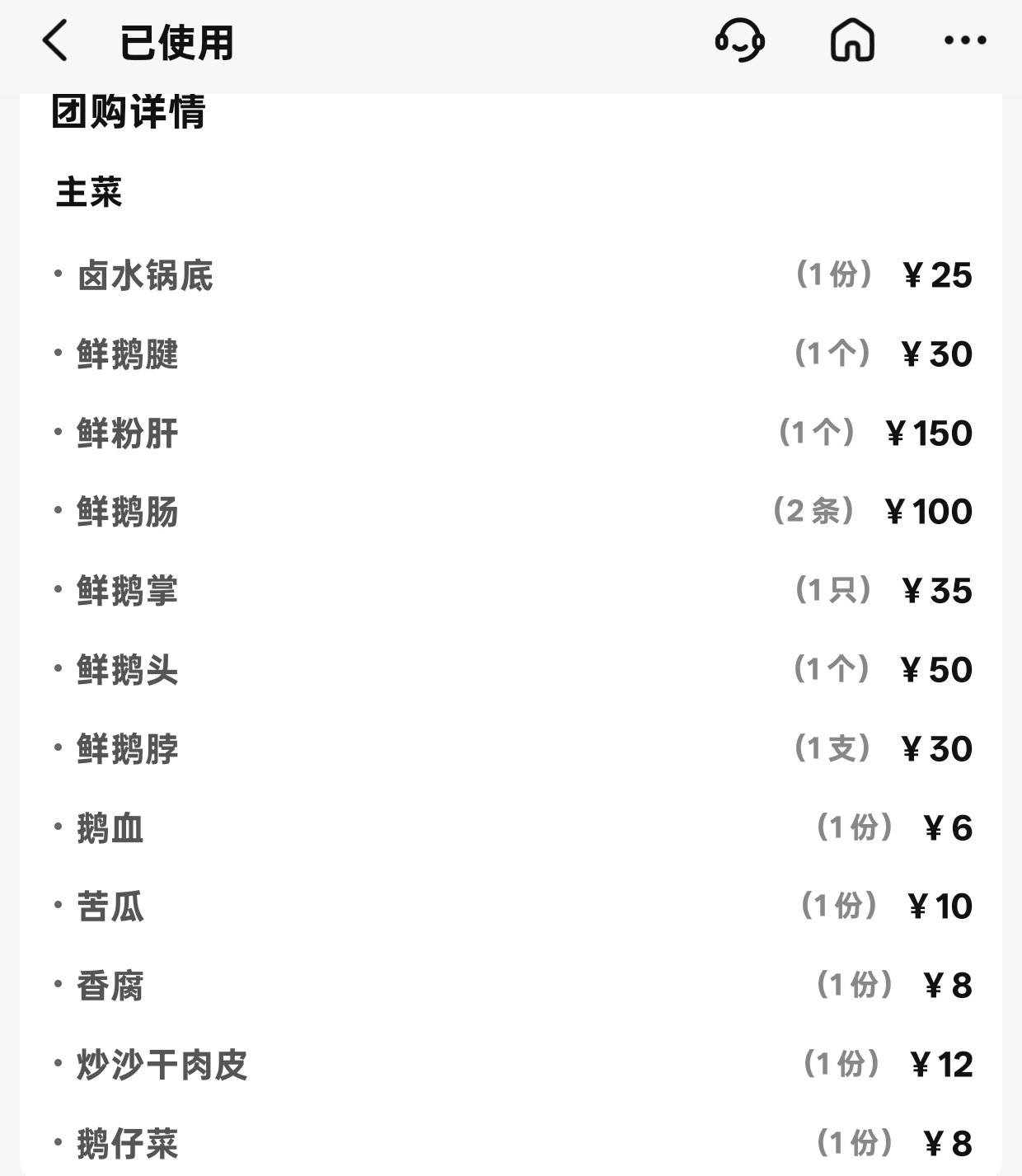Go back from the 已使用 page
Viewport: 1022px width, 1176px height.
point(55,41)
